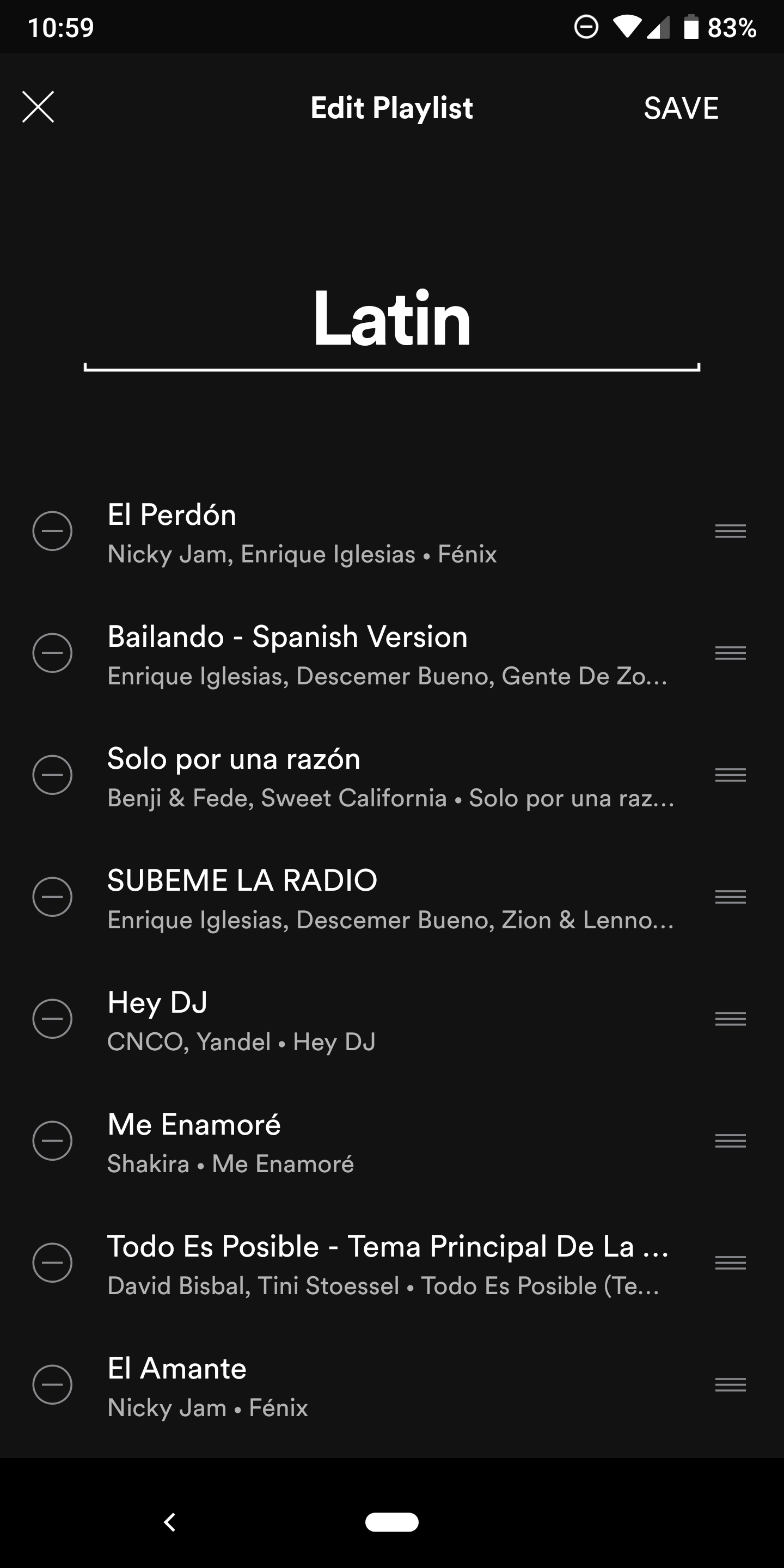Remove SUBEME LA RADIO from the playlist
This screenshot has height=1568, width=784.
pyautogui.click(x=53, y=897)
